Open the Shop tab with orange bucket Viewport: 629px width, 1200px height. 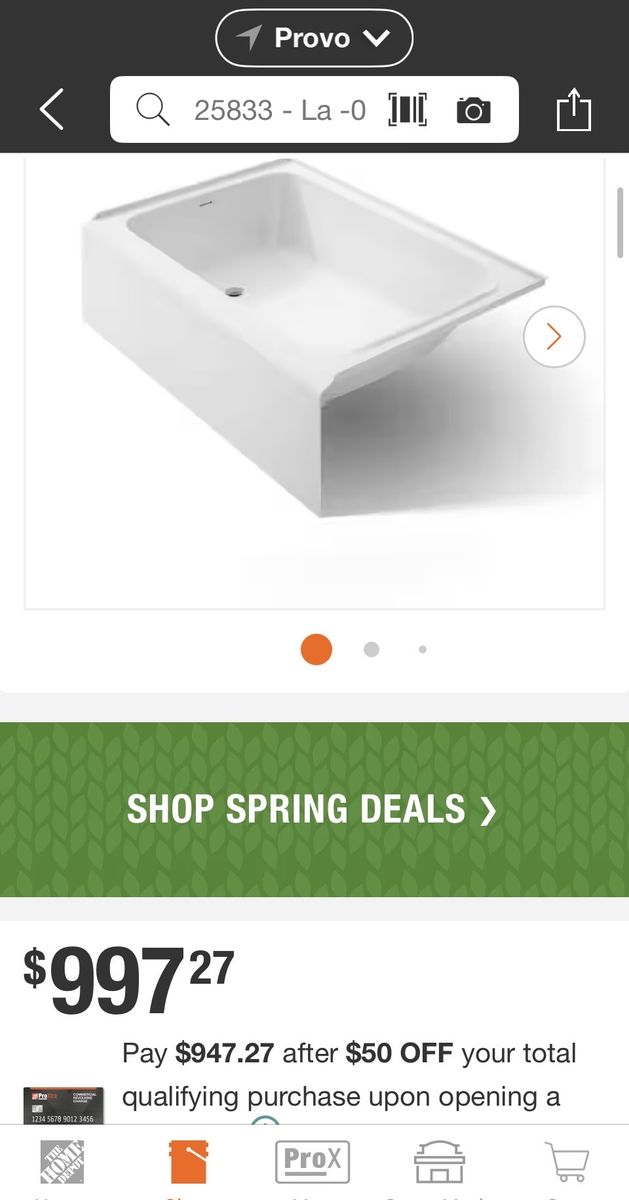[187, 1162]
